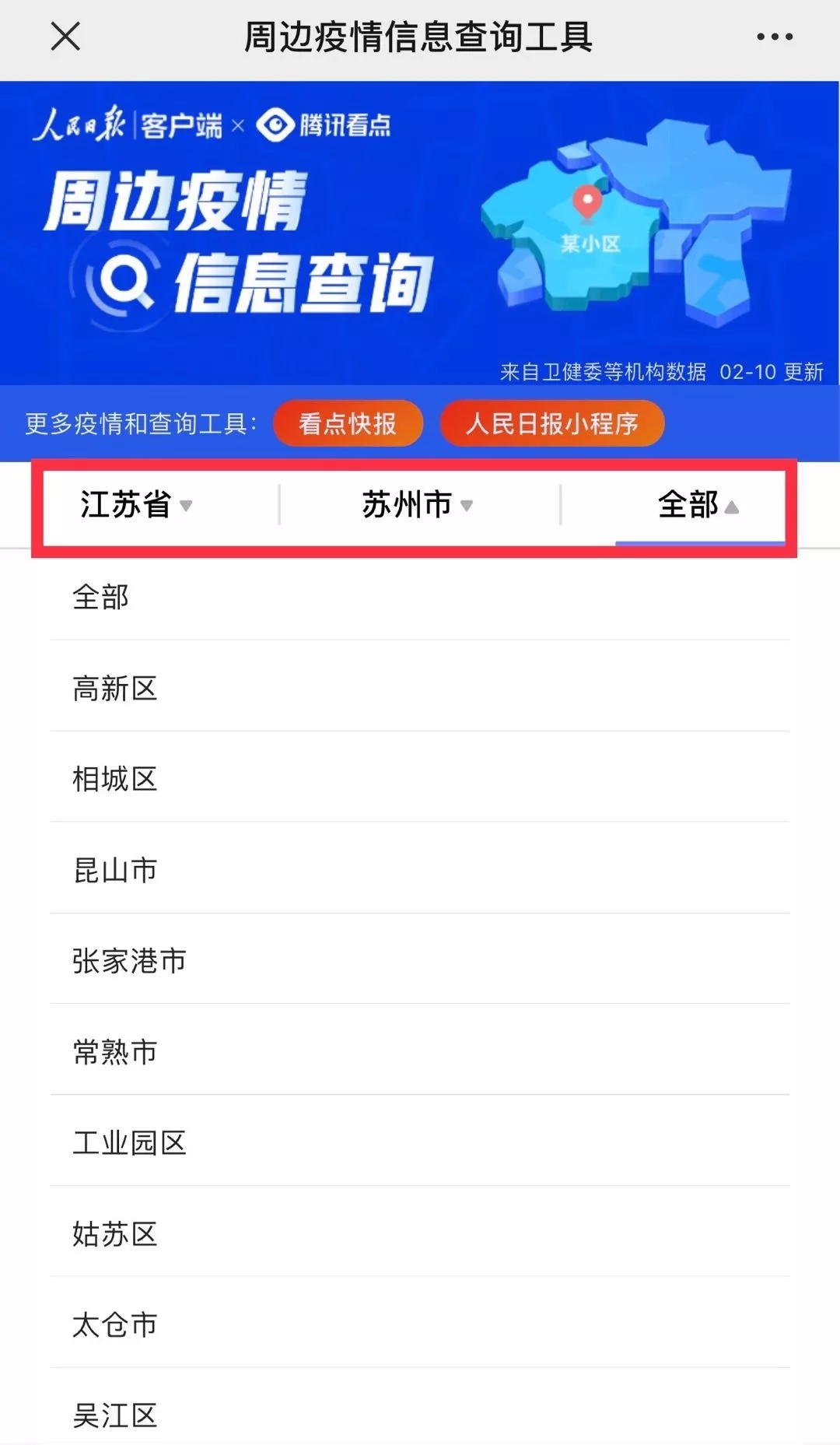840x1445 pixels.
Task: Choose 工业园区 district
Action: pyautogui.click(x=420, y=1142)
